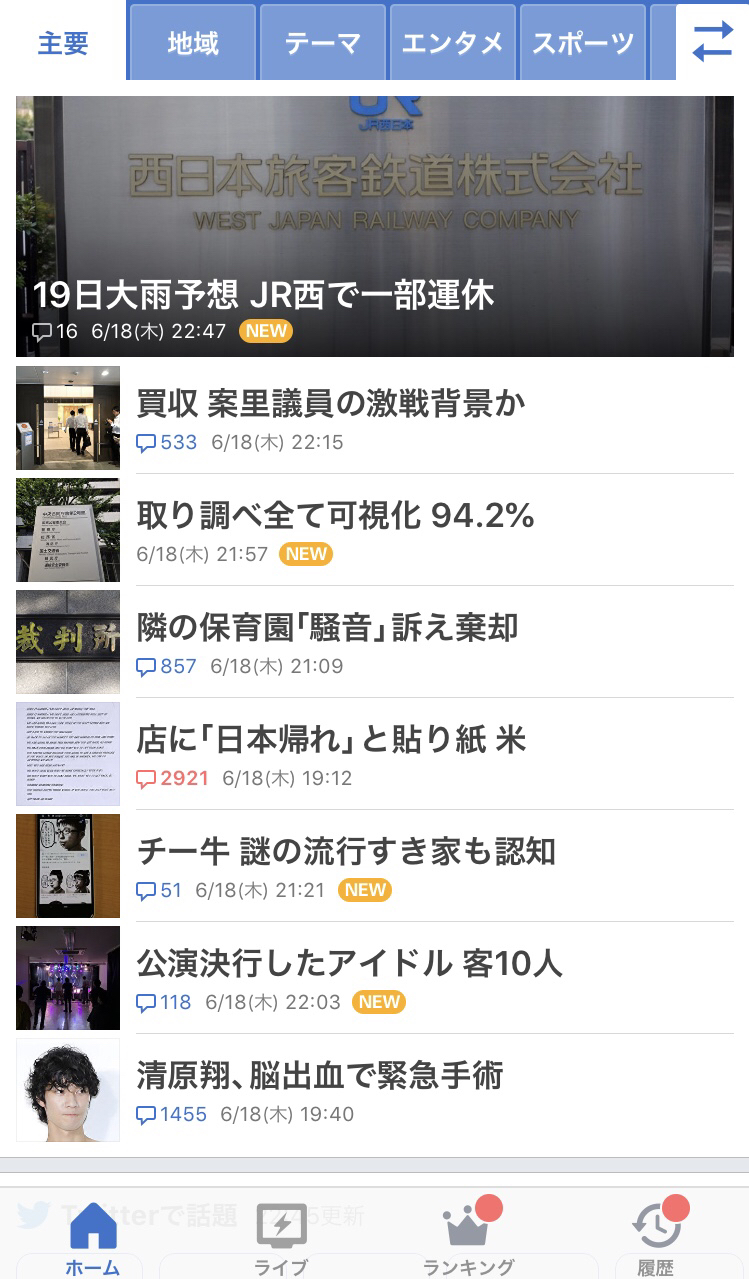Open comments bubble on the 保育園 騒音 article
Image resolution: width=749 pixels, height=1279 pixels.
145,666
